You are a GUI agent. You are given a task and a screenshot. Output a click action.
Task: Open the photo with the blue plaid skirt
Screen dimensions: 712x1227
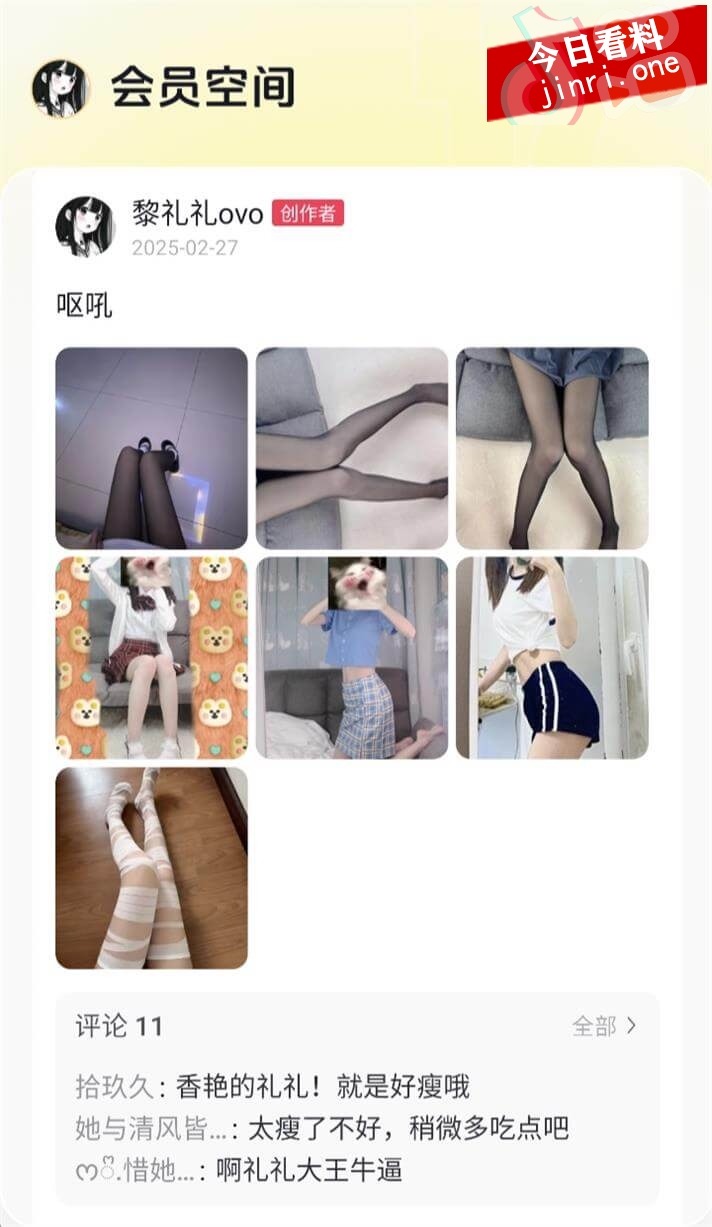352,657
